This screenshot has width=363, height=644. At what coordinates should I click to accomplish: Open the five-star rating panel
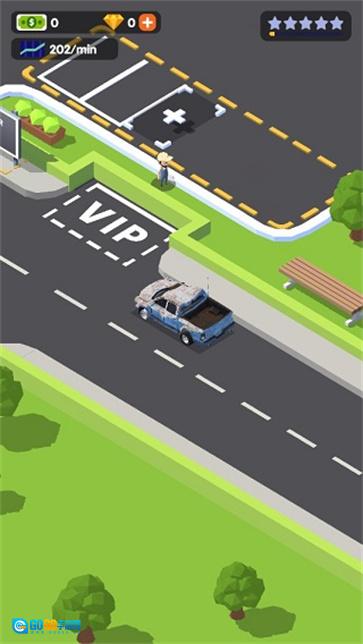306,25
